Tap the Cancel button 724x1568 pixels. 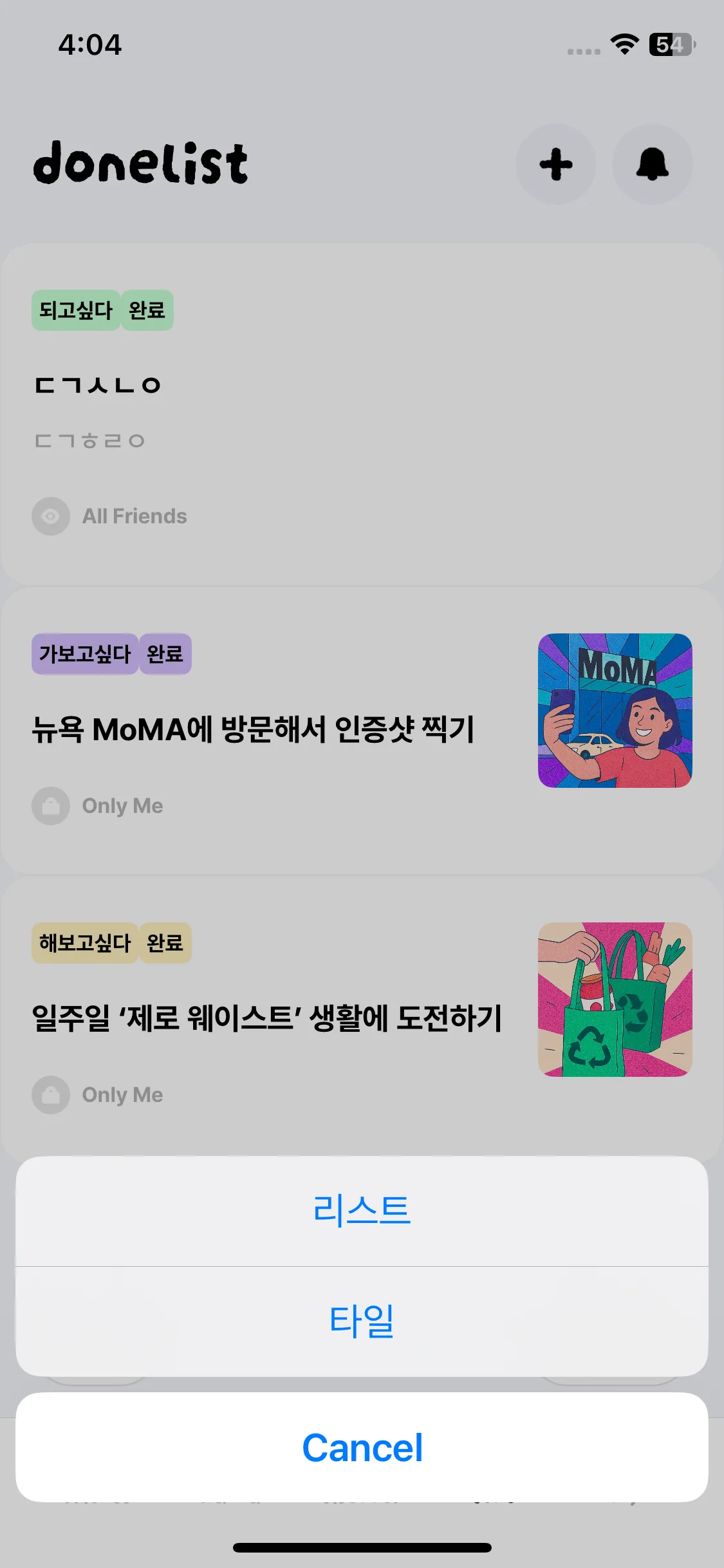[362, 1449]
